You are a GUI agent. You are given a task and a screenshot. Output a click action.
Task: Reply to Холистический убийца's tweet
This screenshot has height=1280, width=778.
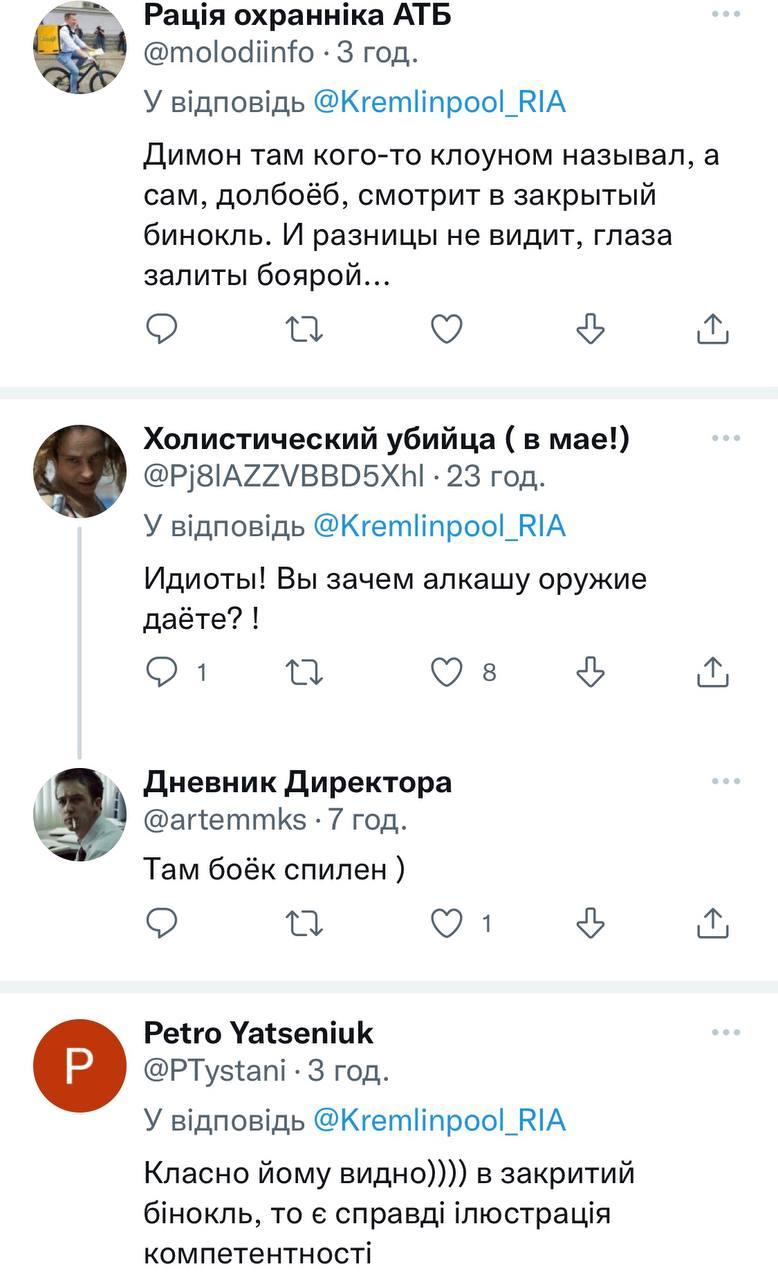coord(161,673)
